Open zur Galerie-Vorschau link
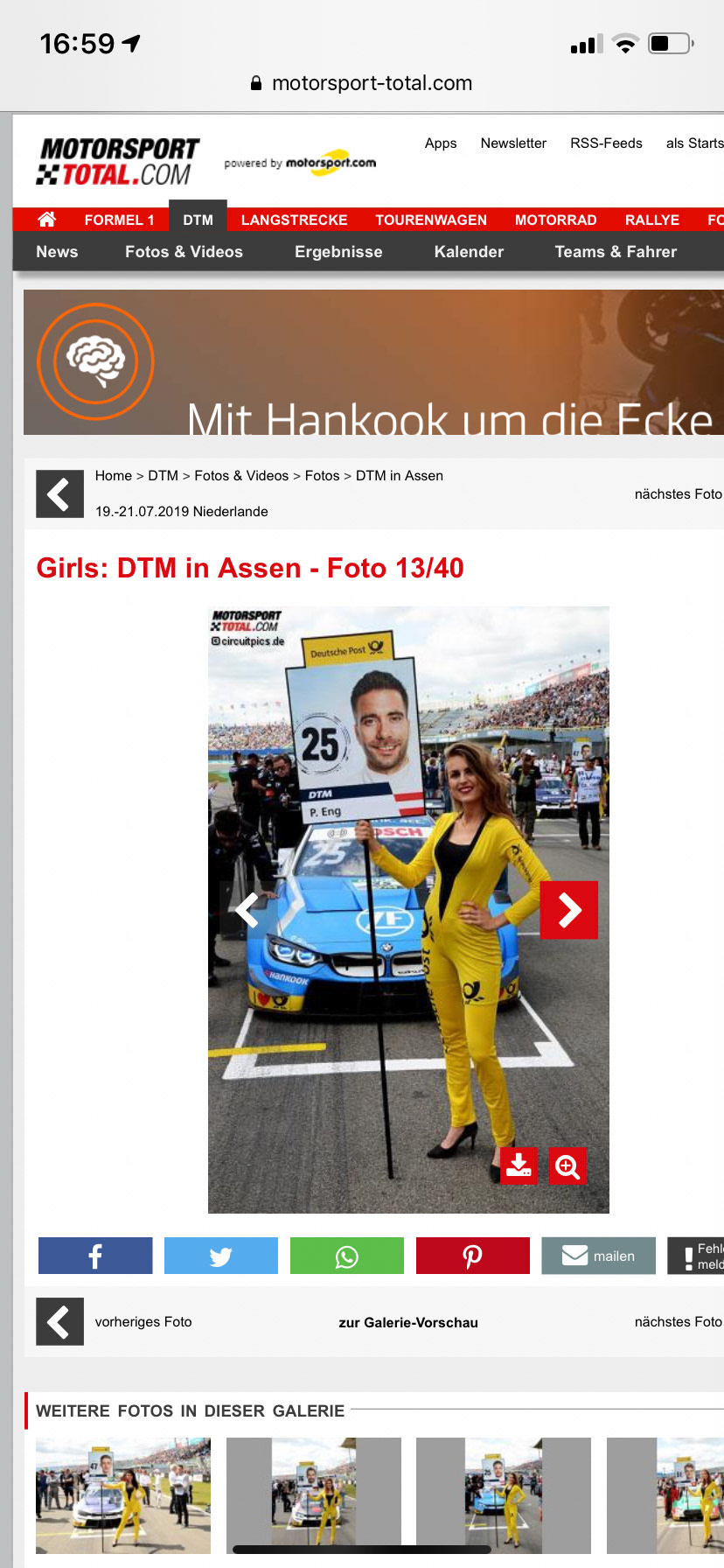This screenshot has height=1568, width=724. (x=408, y=1322)
